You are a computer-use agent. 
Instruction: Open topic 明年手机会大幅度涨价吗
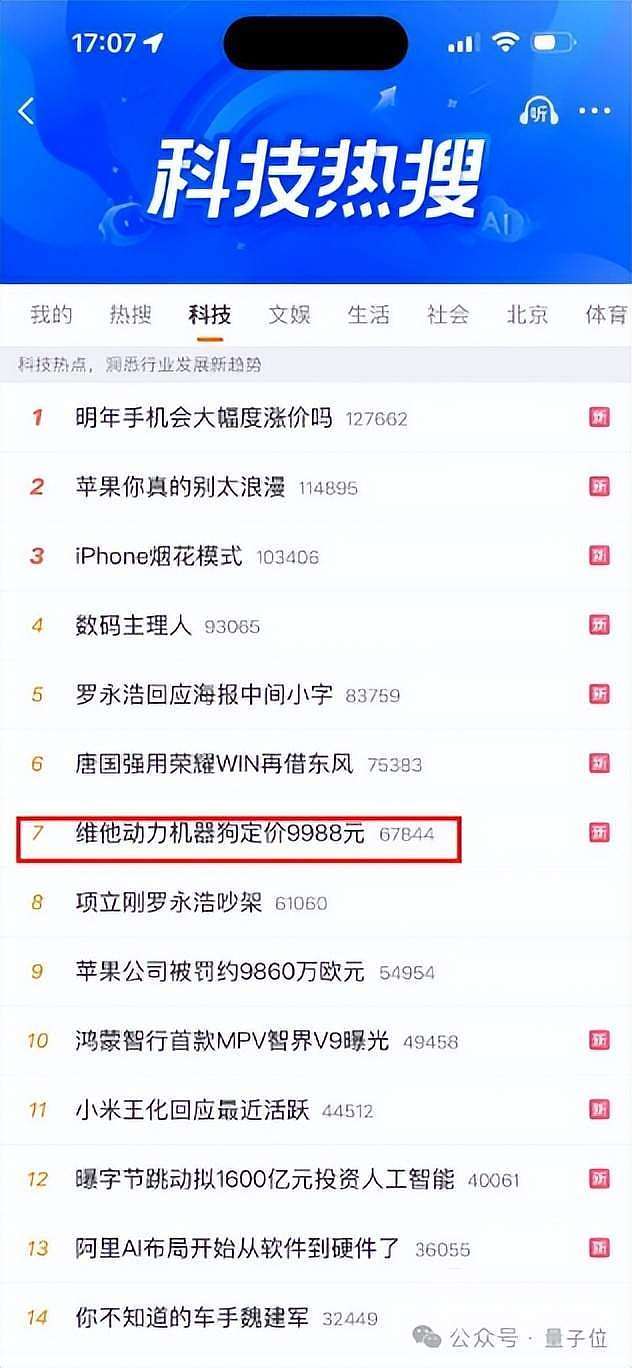pyautogui.click(x=204, y=418)
